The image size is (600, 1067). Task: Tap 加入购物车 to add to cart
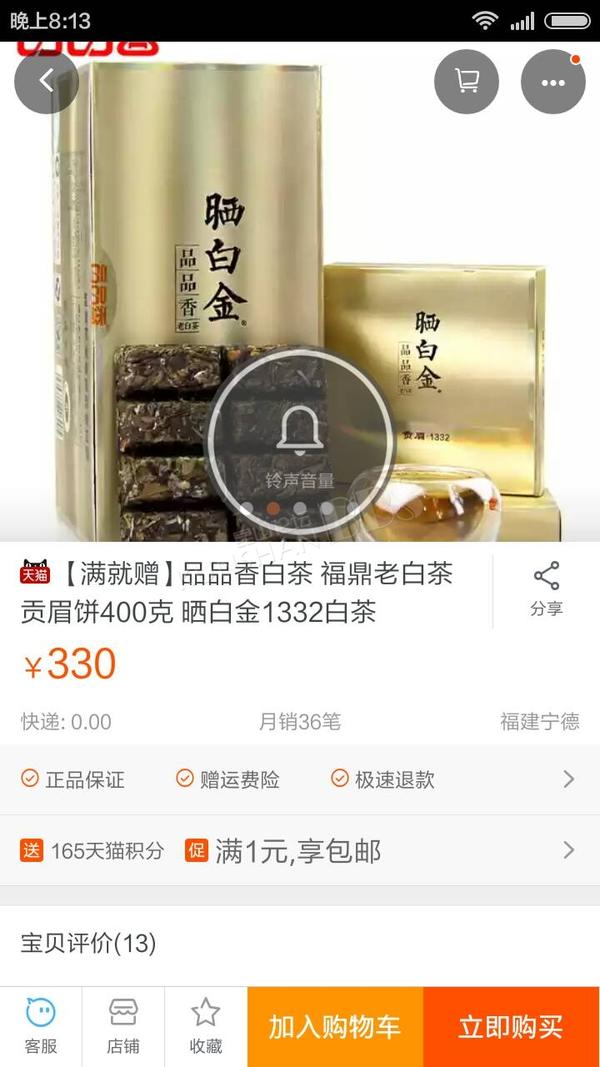click(x=335, y=1027)
